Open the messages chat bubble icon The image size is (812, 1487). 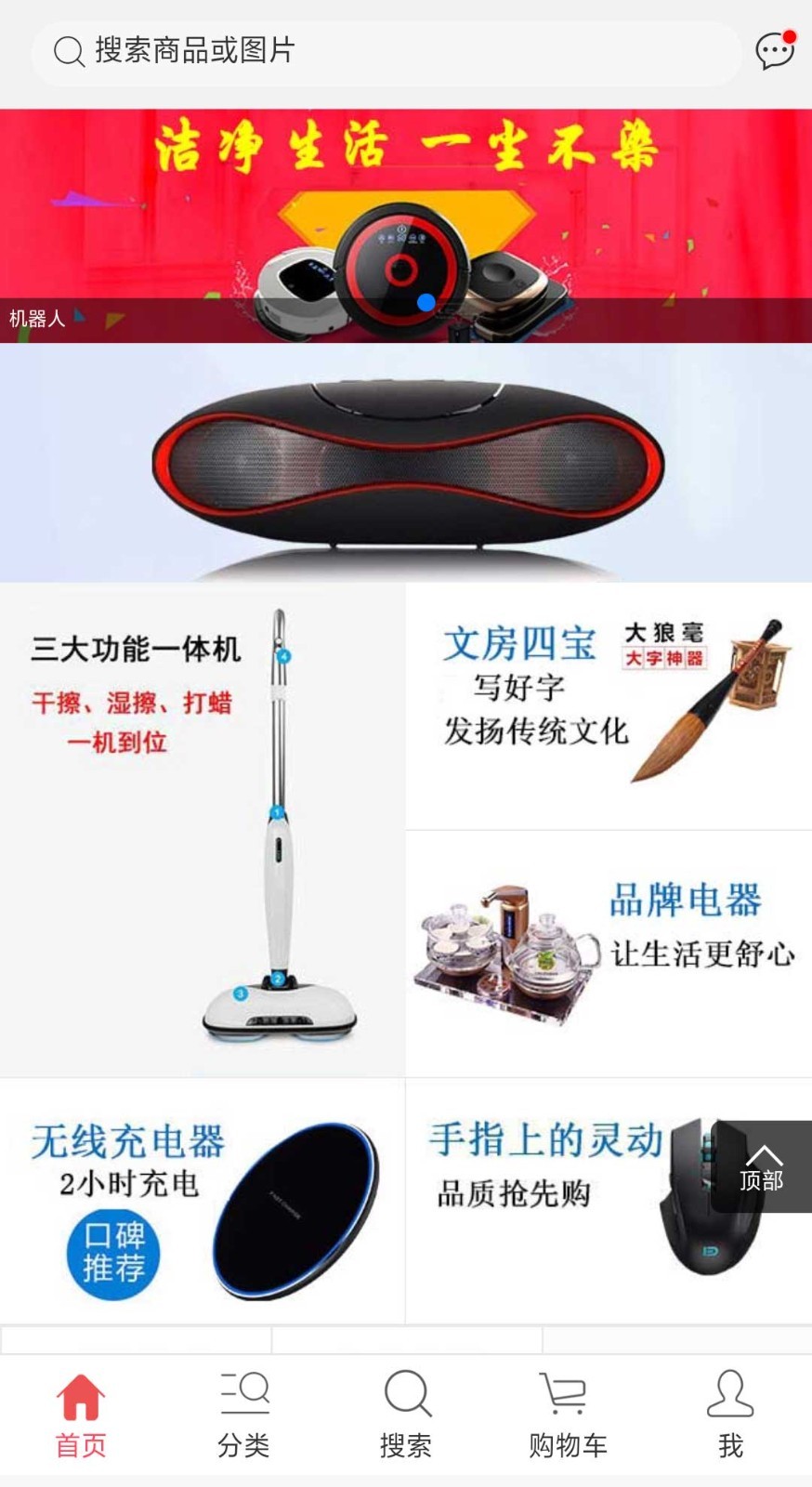774,50
